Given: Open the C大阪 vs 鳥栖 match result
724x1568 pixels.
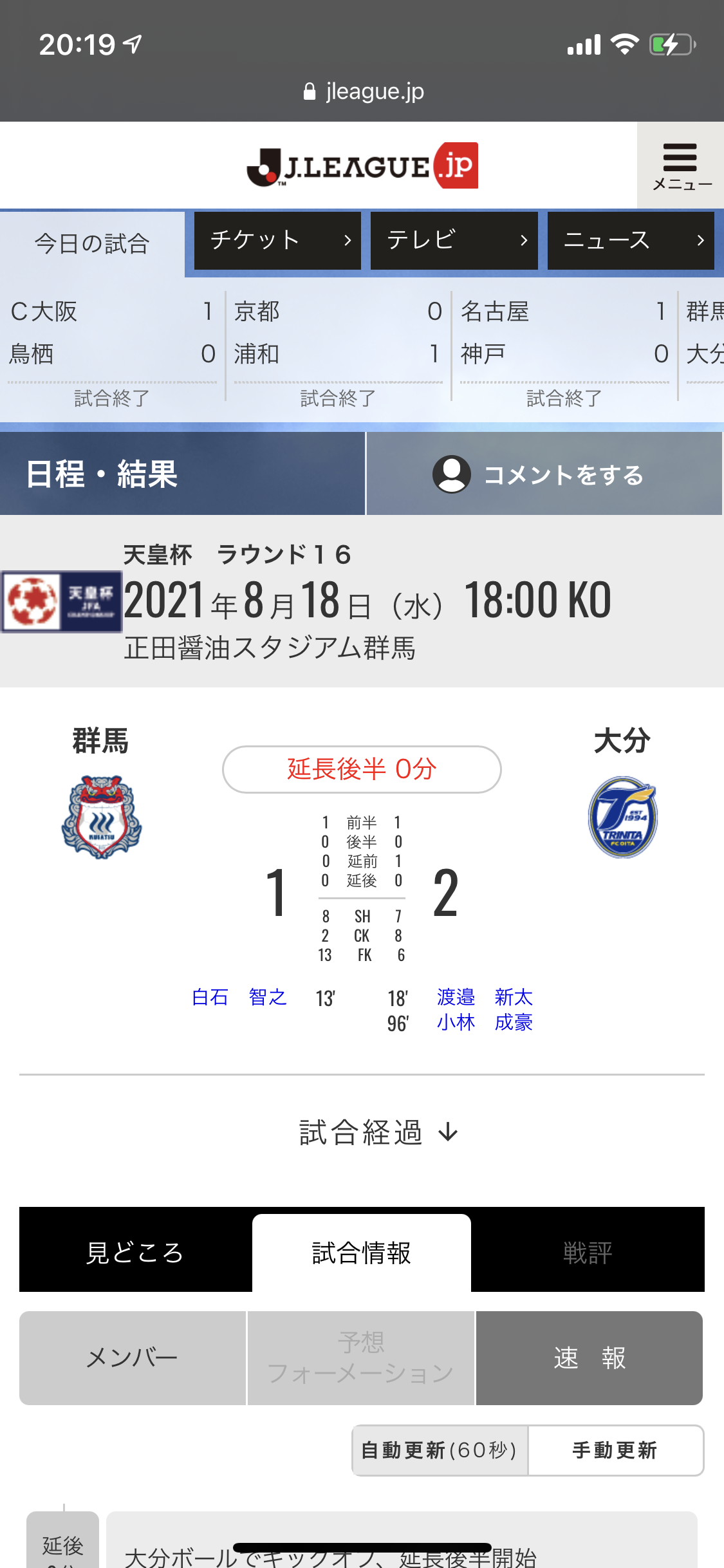Looking at the screenshot, I should 112,348.
